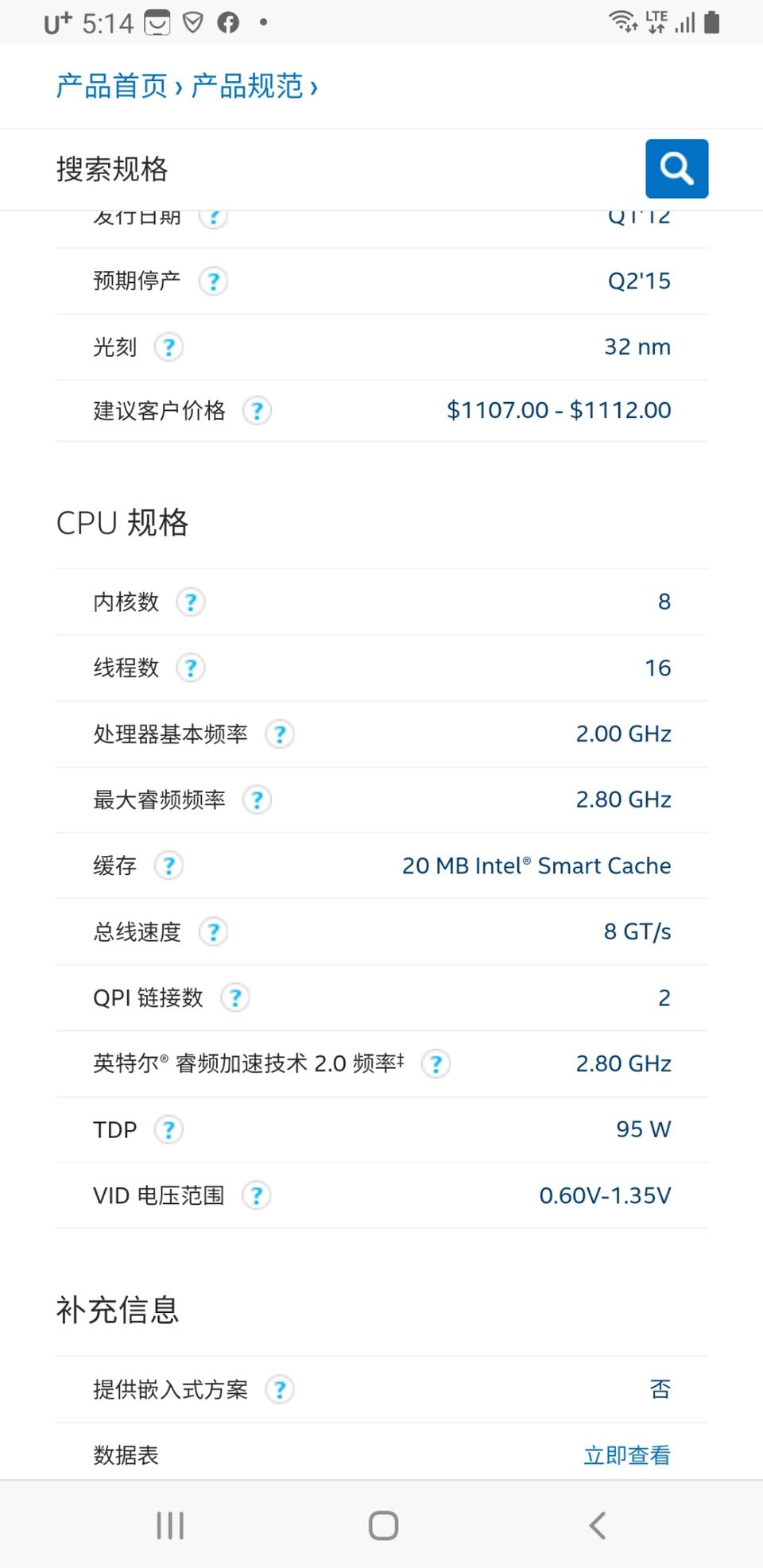Open Android recent apps button

pos(170,1525)
